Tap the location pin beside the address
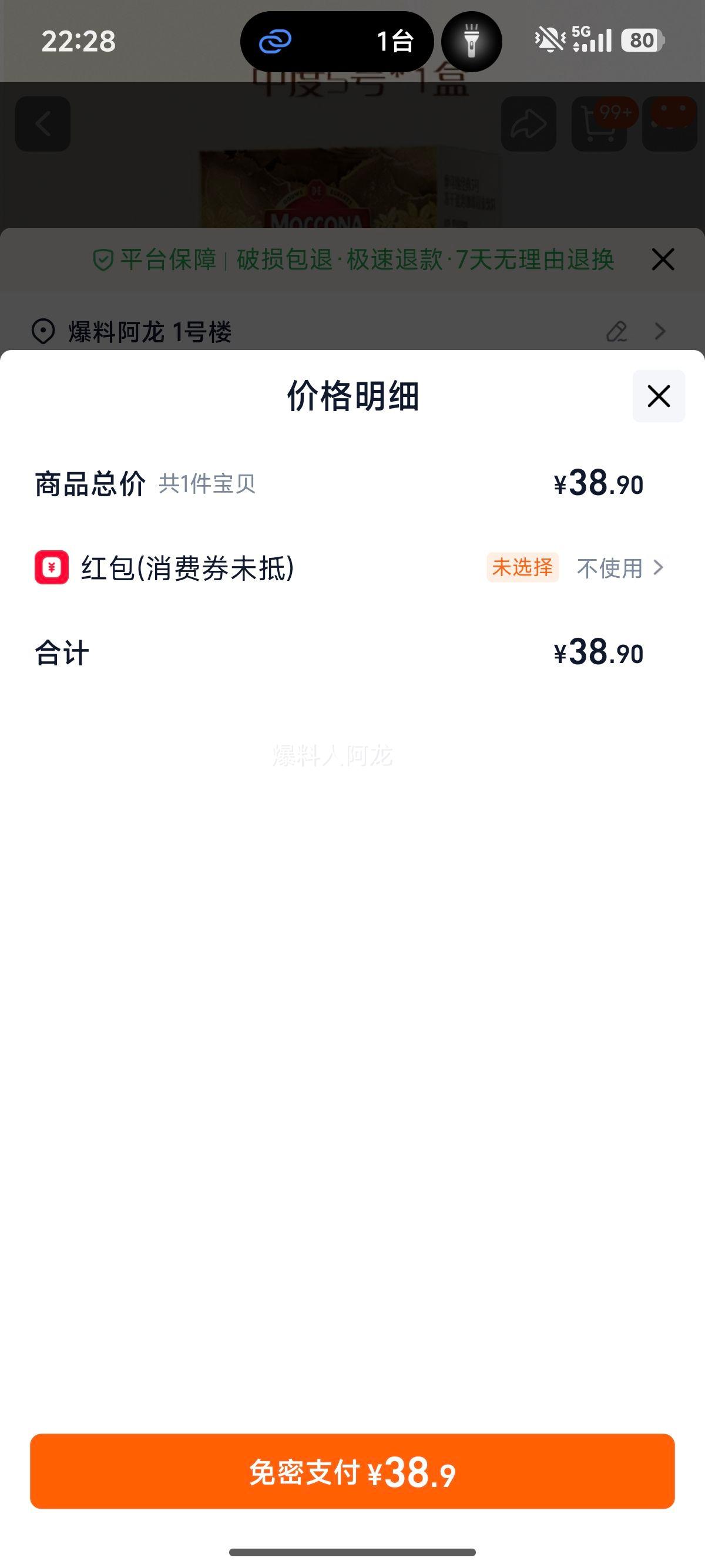 [x=44, y=332]
